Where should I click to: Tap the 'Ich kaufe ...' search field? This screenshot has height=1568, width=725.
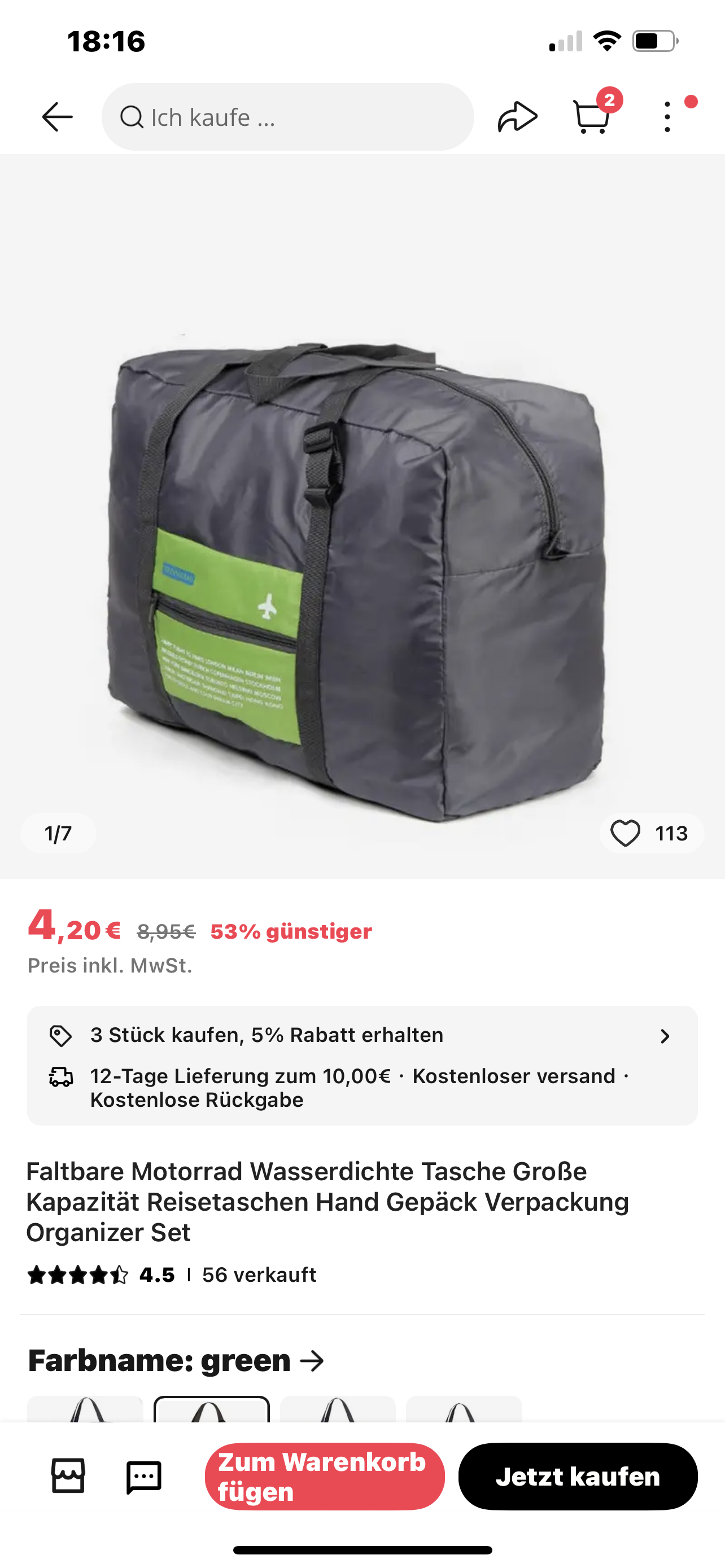(x=287, y=117)
